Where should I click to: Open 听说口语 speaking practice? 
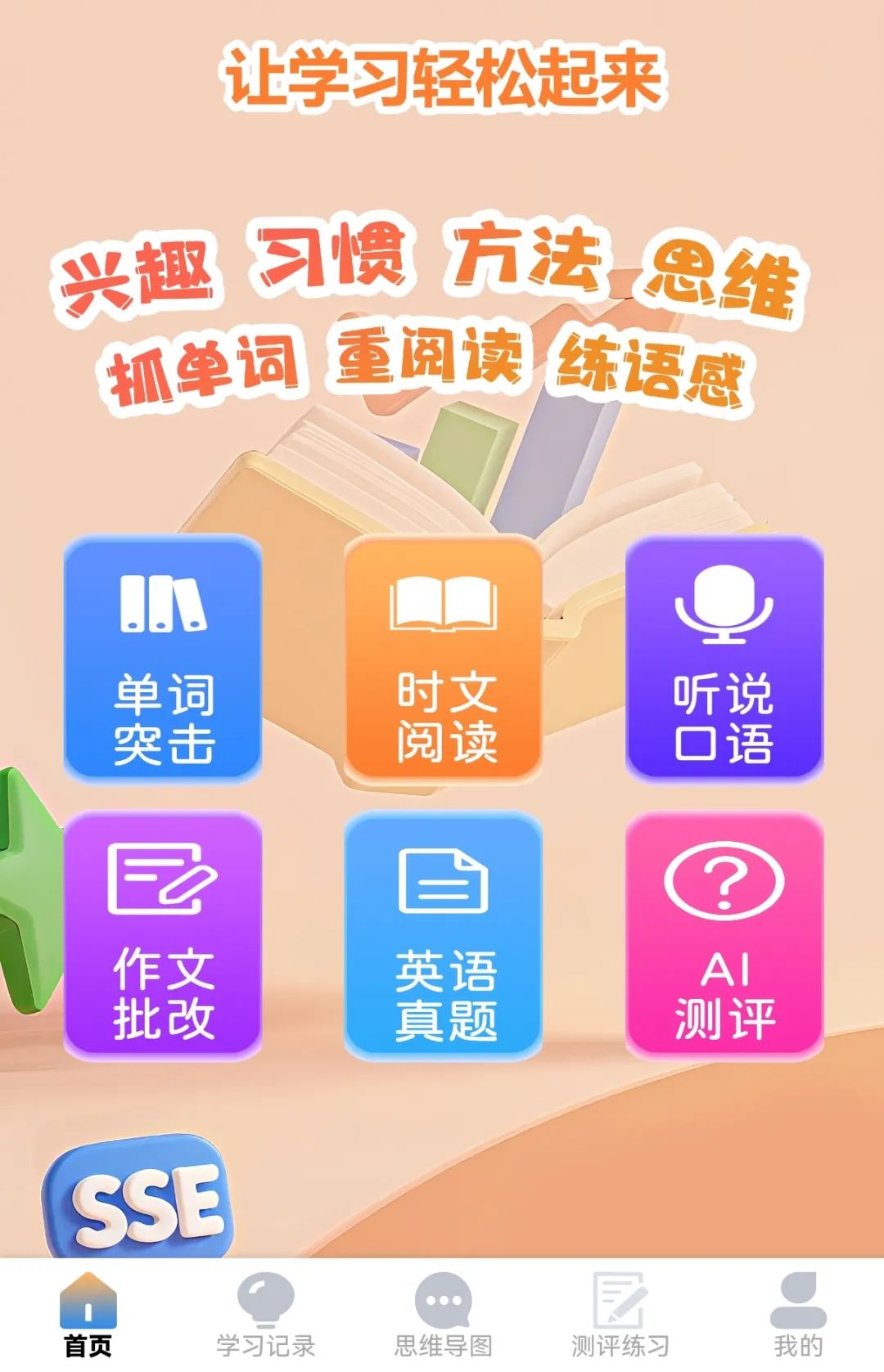coord(724,659)
